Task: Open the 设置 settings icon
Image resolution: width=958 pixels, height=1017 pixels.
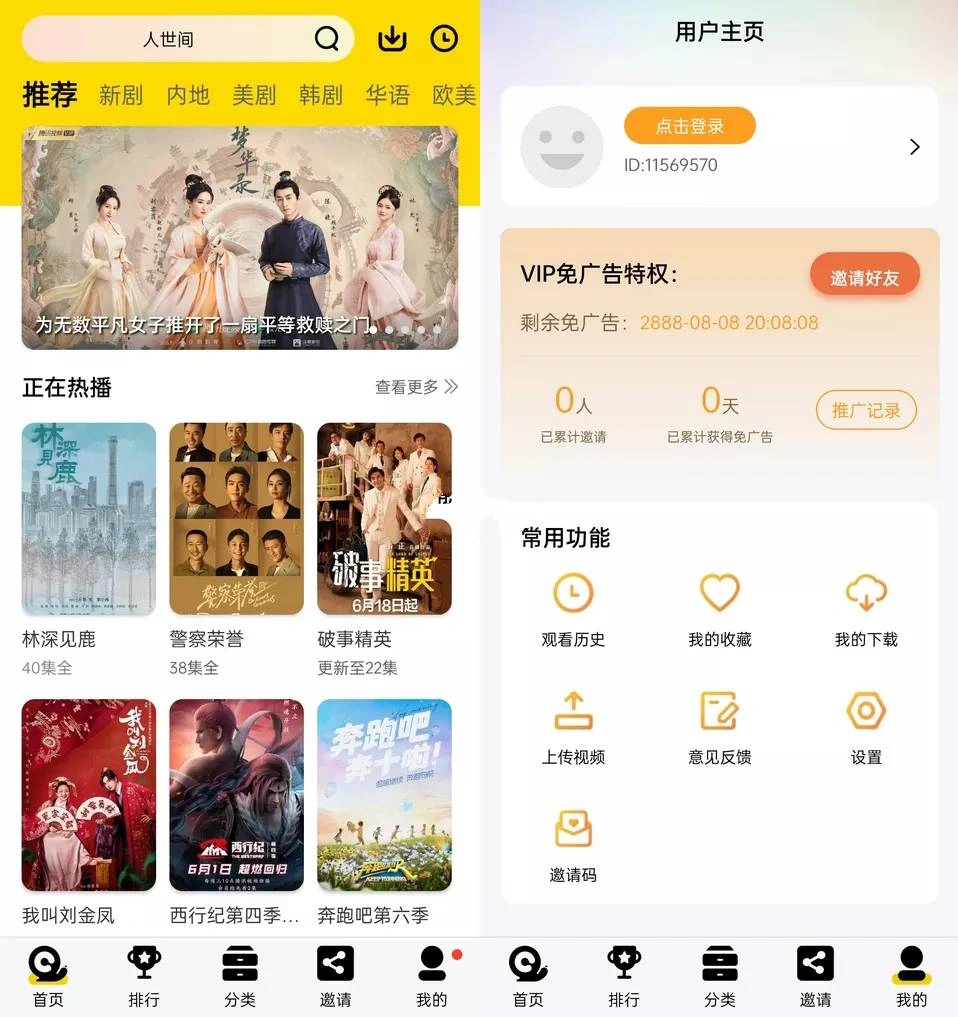Action: tap(865, 710)
